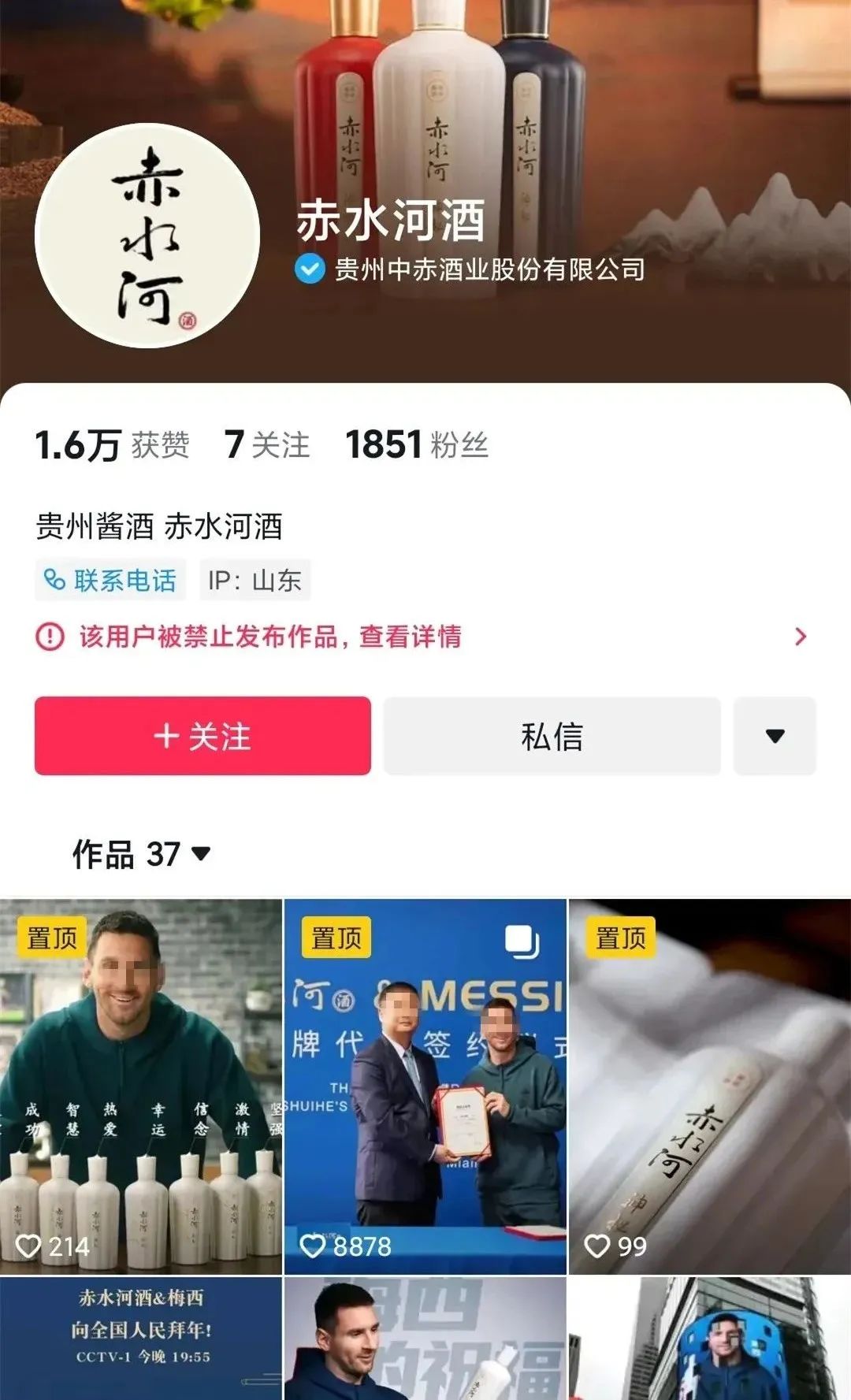
Task: Open the pinned video with 214 likes
Action: coord(141,1086)
